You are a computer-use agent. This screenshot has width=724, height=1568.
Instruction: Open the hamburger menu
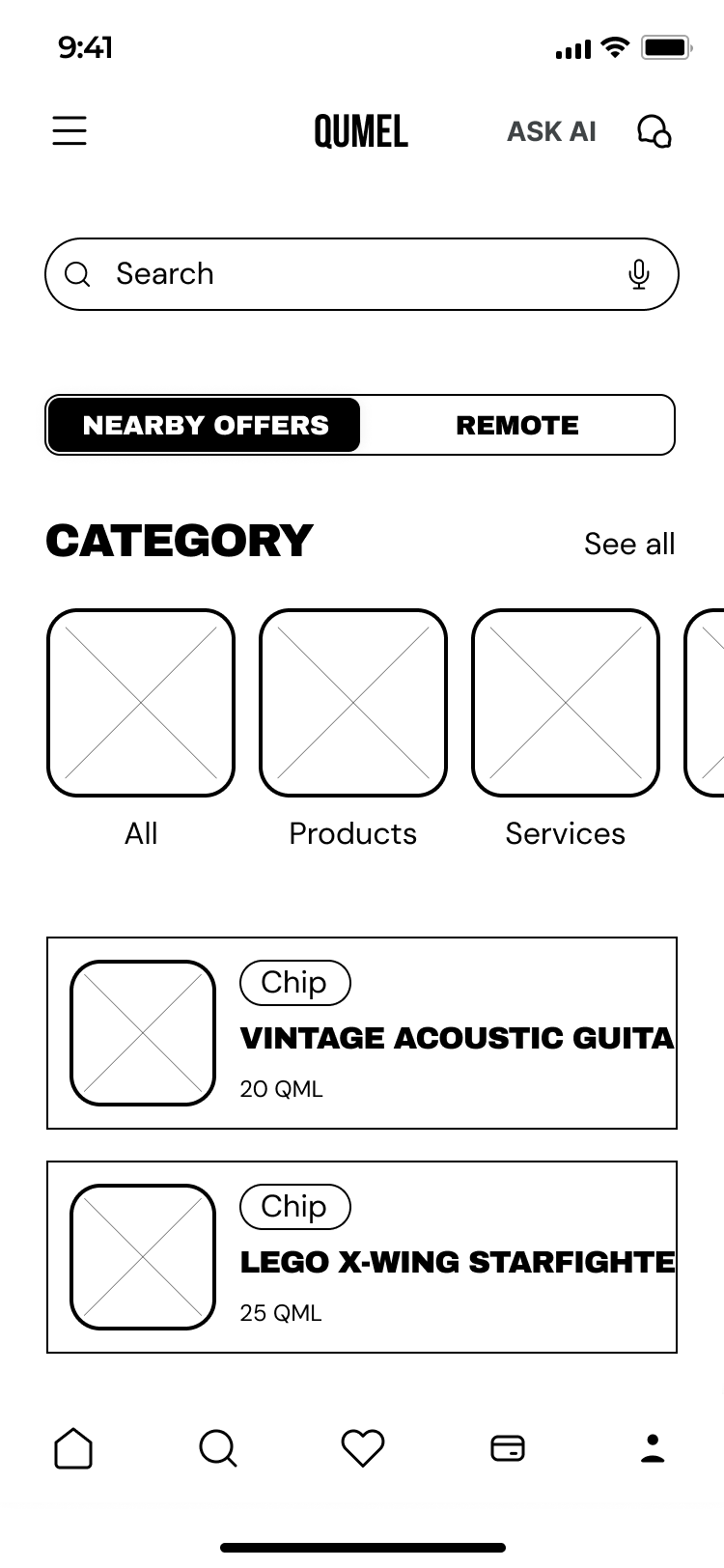(70, 131)
